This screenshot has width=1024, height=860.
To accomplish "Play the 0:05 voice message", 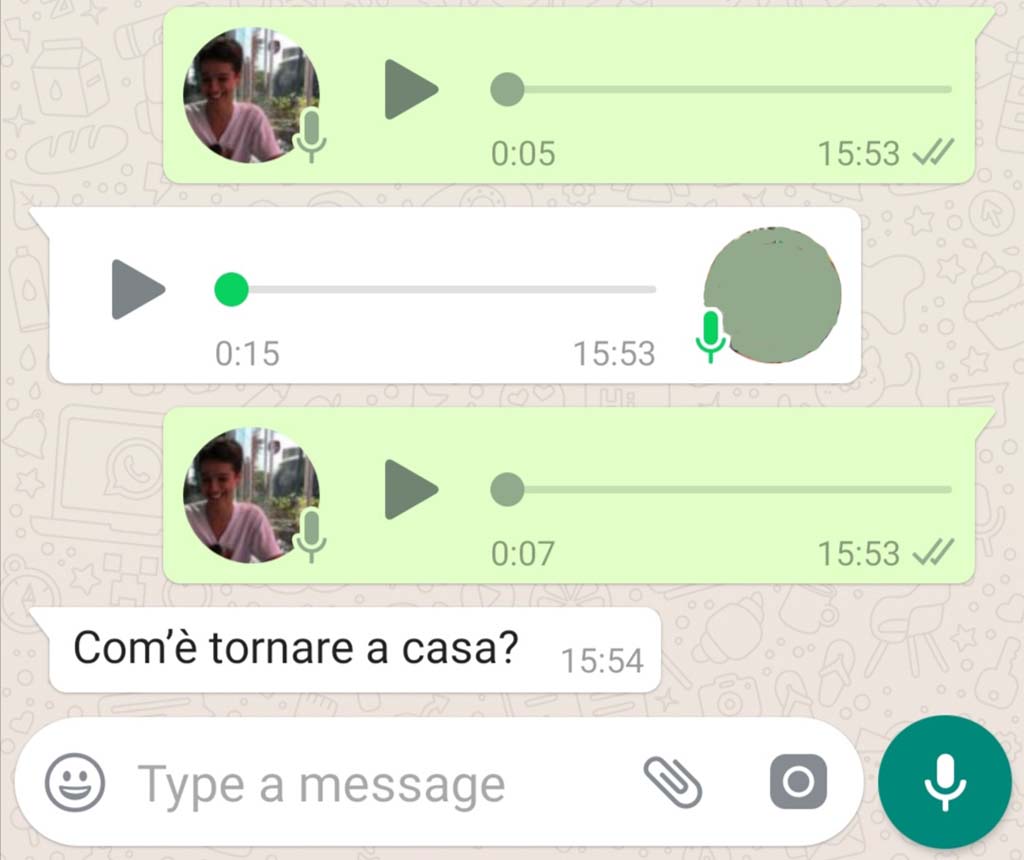I will [410, 90].
